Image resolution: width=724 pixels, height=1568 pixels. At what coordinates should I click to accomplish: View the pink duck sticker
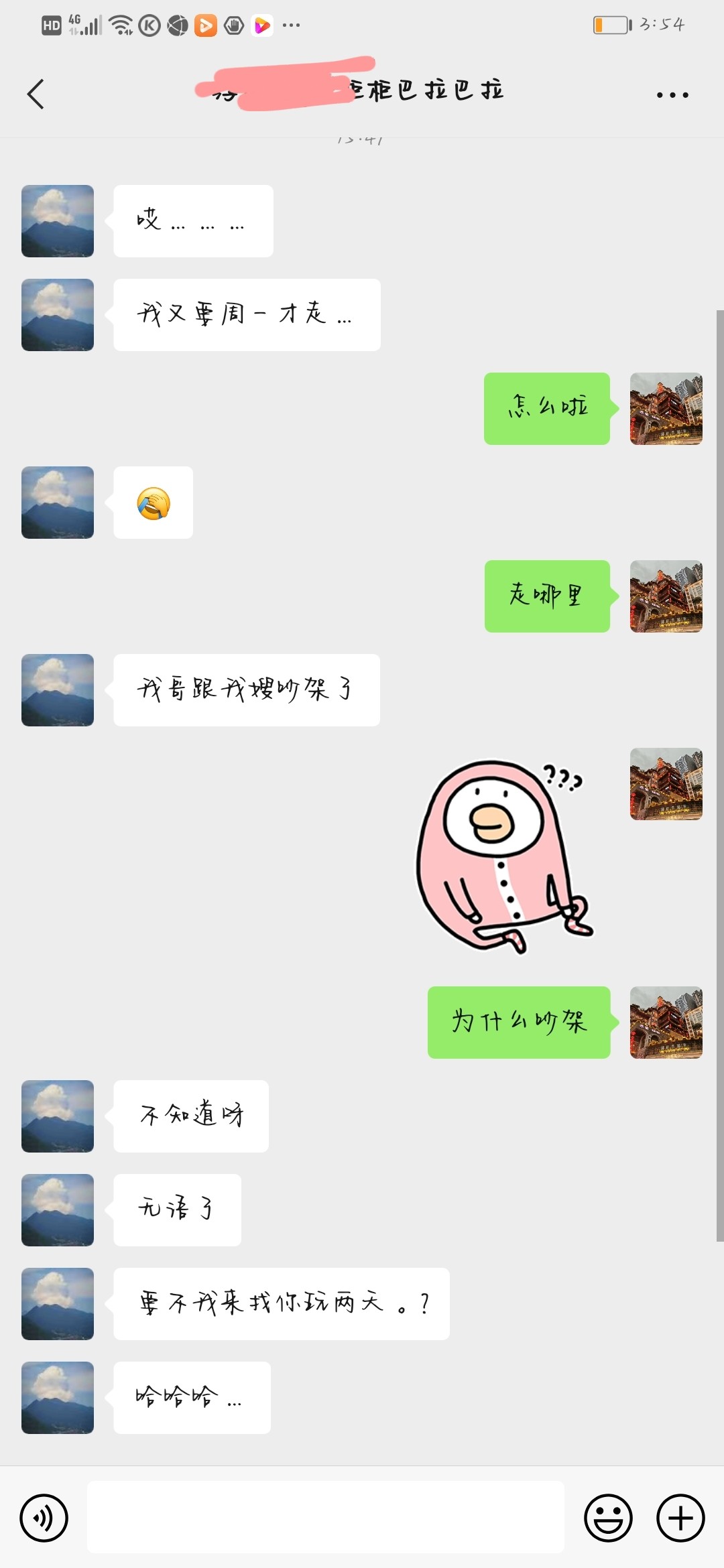pos(503,856)
